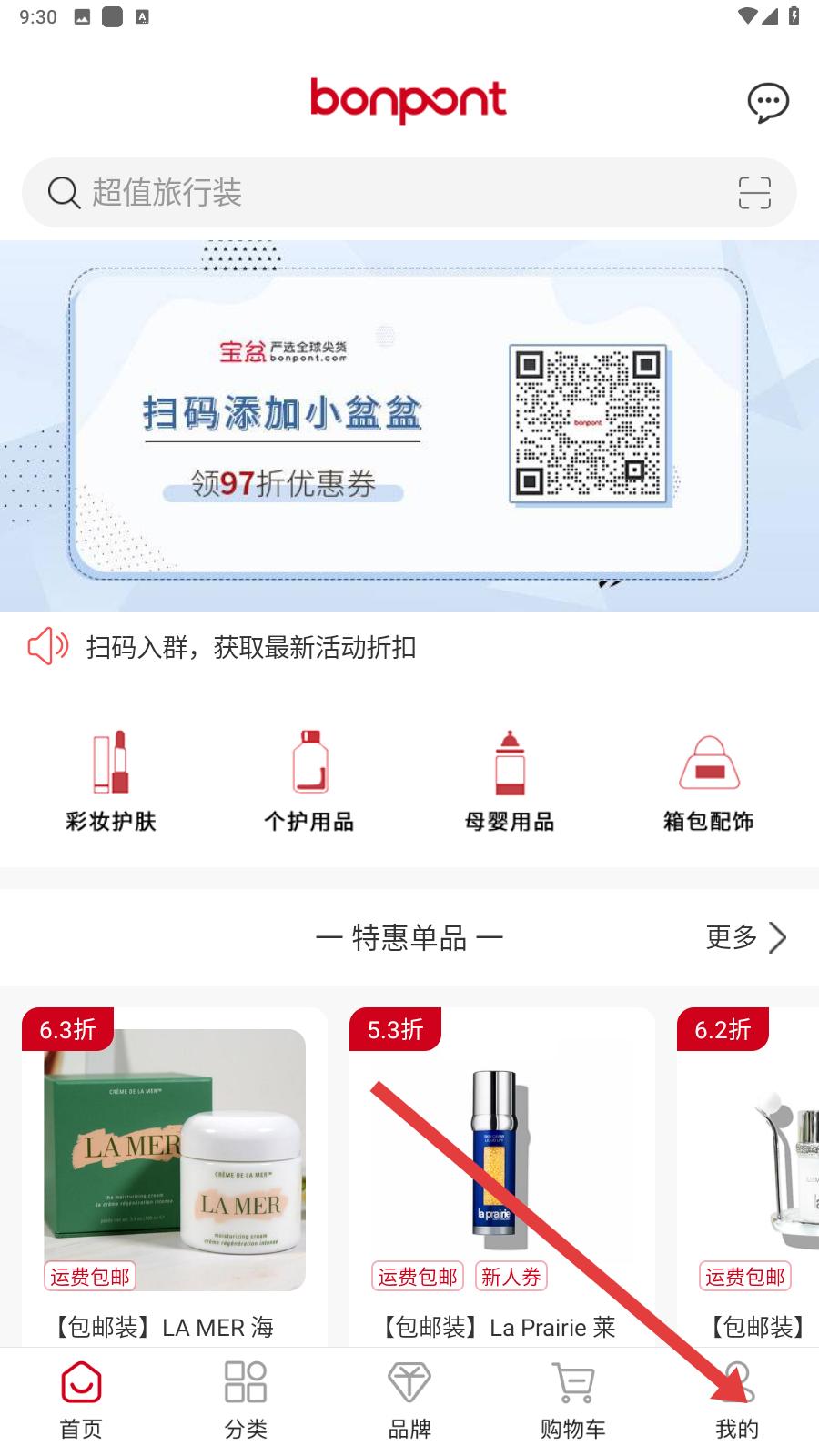Screen dimensions: 819x1456
Task: Open the 扫码添加小盆盆 coupon banner
Action: tap(408, 424)
